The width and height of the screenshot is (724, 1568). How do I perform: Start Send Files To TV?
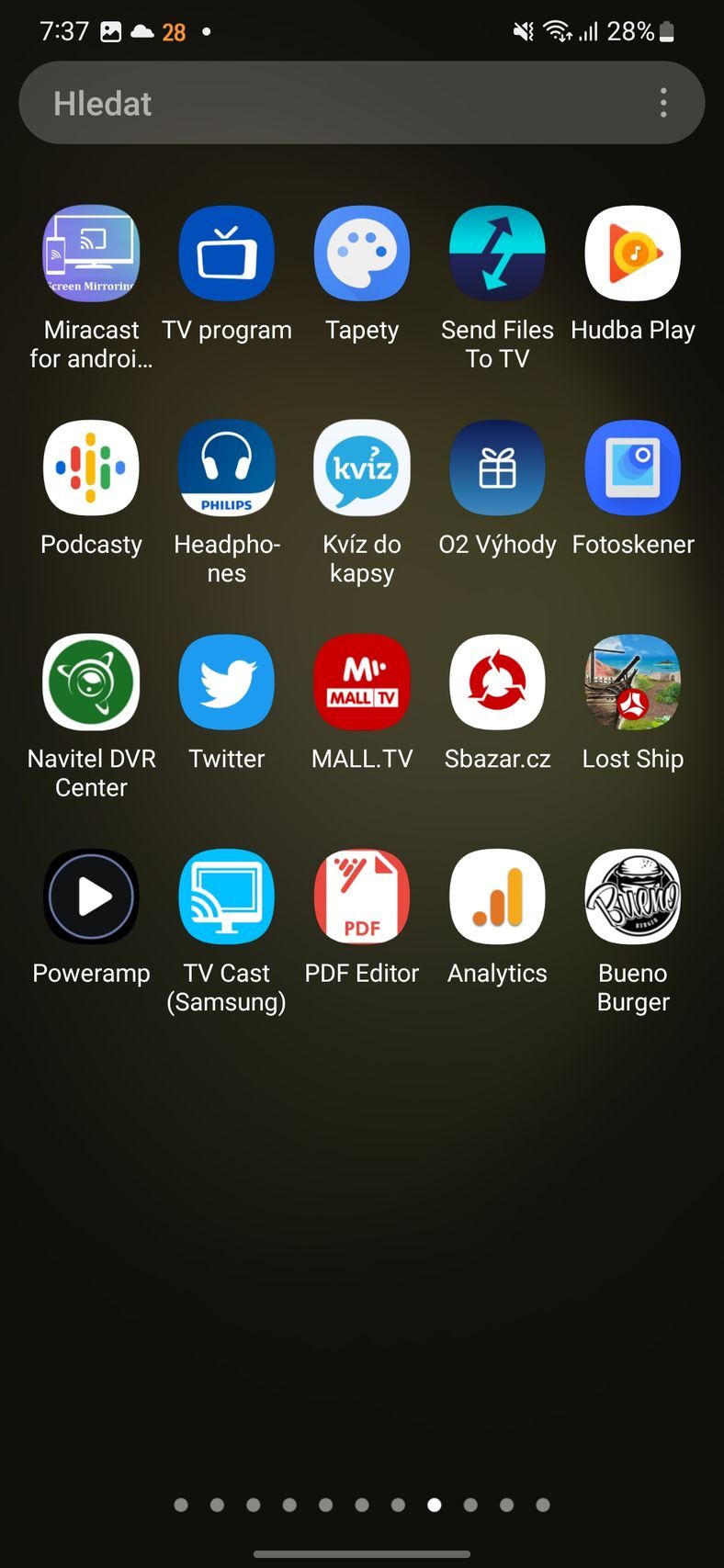click(496, 254)
